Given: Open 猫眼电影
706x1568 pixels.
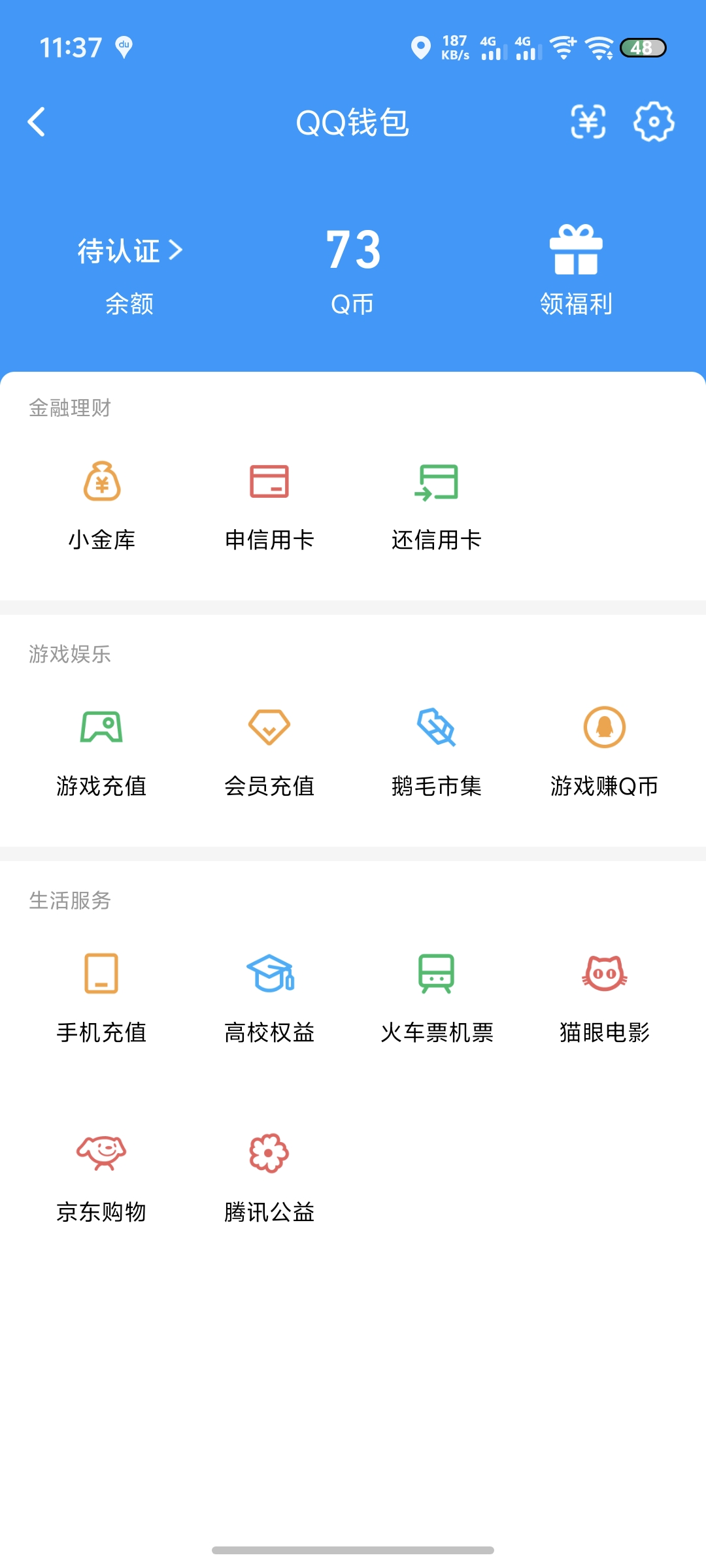Looking at the screenshot, I should (604, 996).
